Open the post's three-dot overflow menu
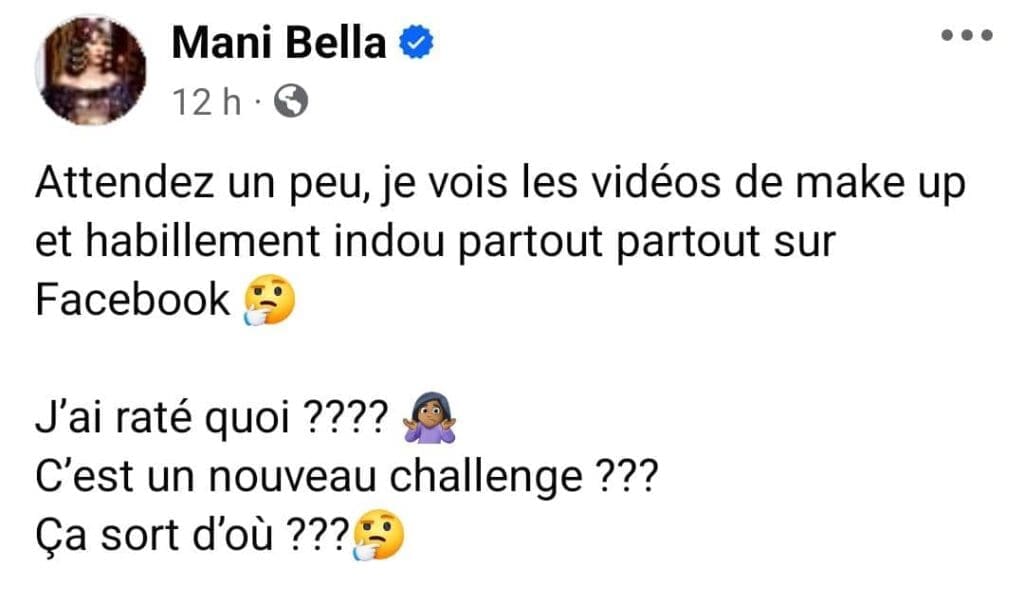The image size is (1024, 604). coord(968,35)
